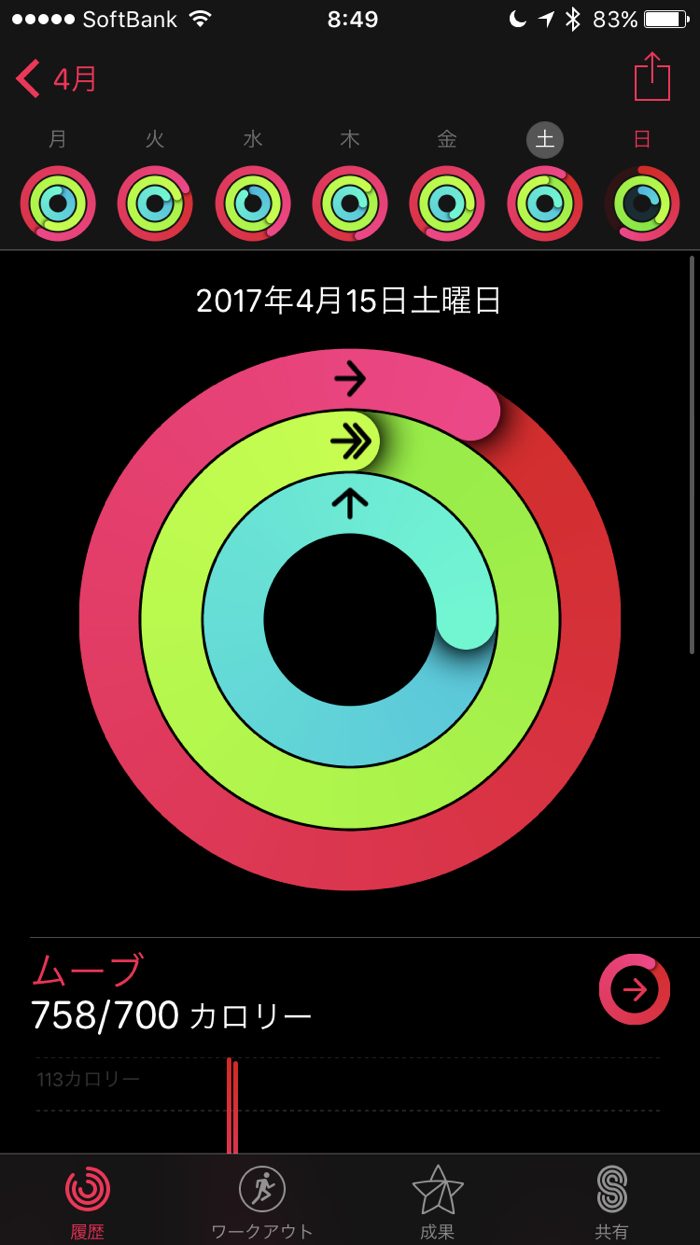700x1245 pixels.
Task: Select Thursday (木) activity rings
Action: [350, 203]
